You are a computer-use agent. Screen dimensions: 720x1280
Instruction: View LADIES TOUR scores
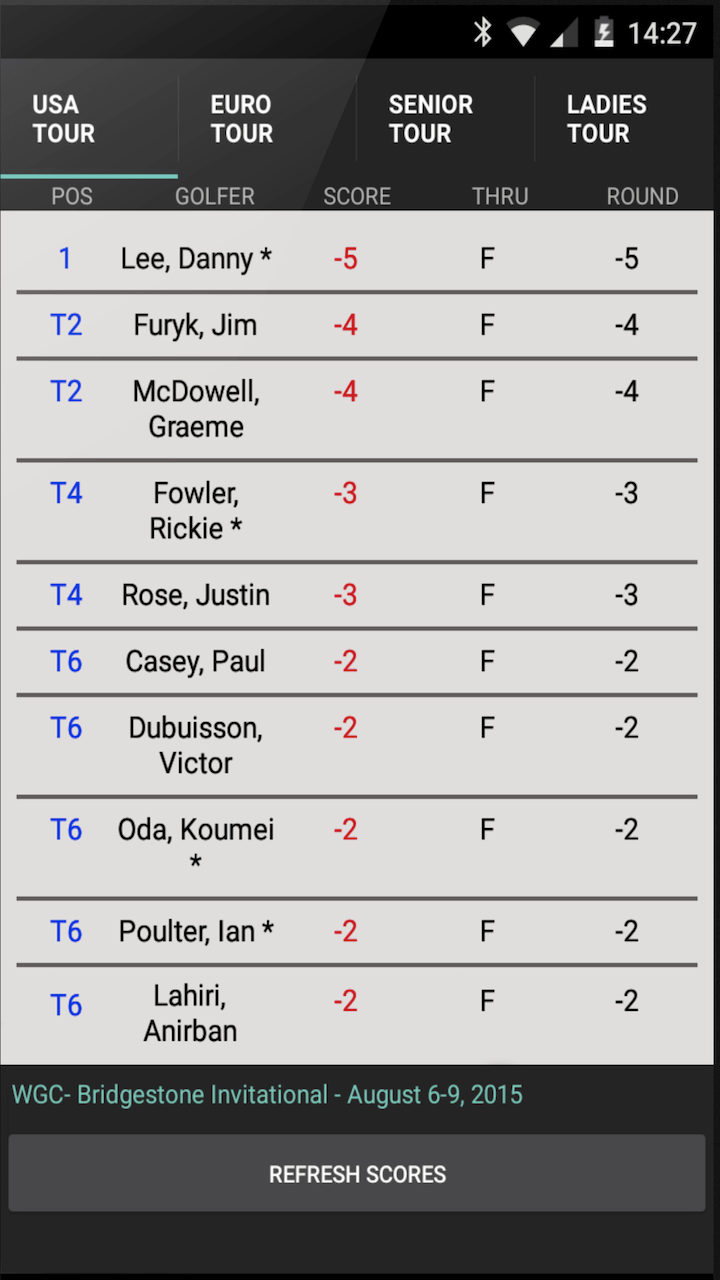(607, 118)
